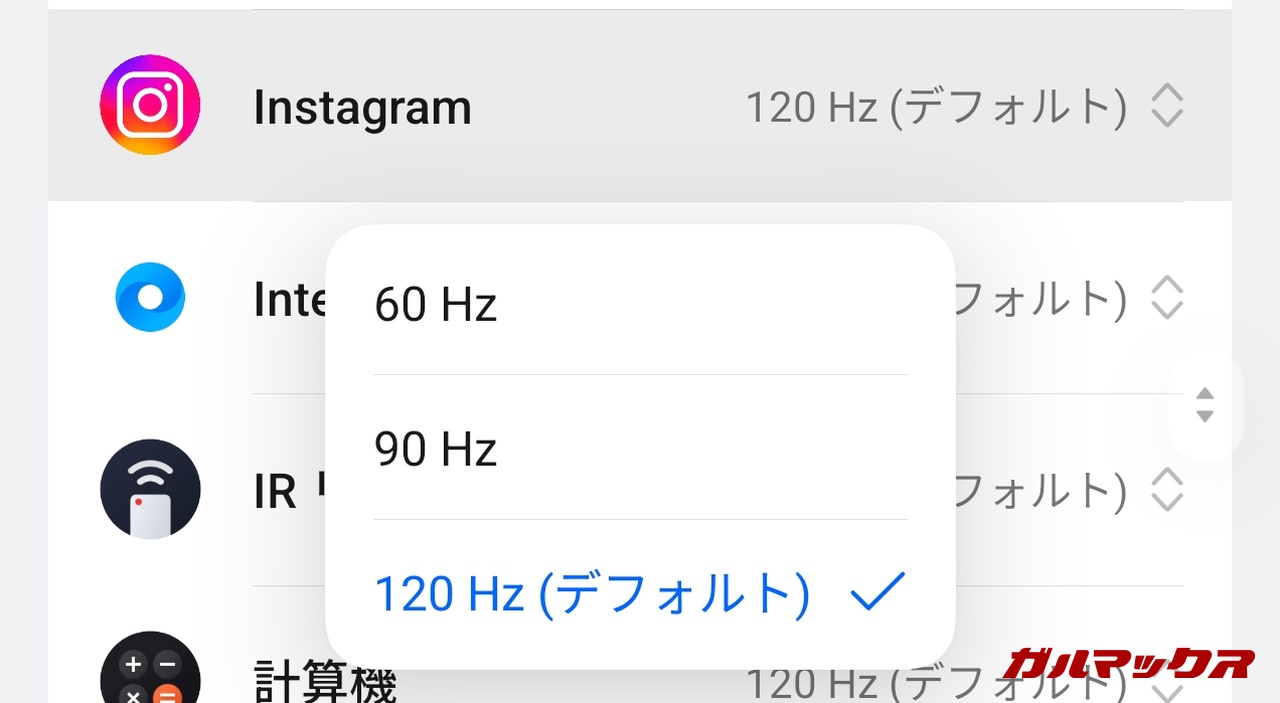Tap the fast scroll handle

tap(1205, 404)
